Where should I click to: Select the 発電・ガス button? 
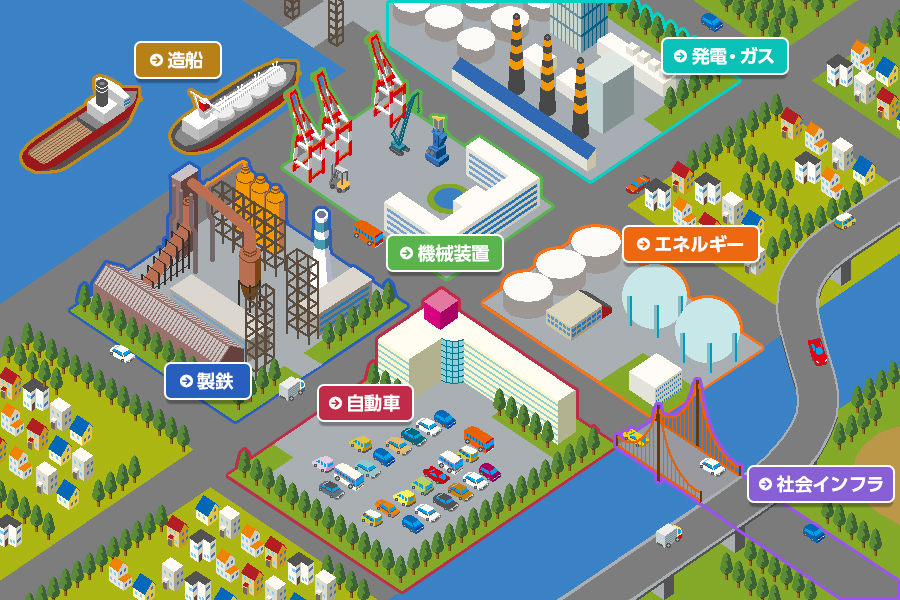pyautogui.click(x=725, y=56)
